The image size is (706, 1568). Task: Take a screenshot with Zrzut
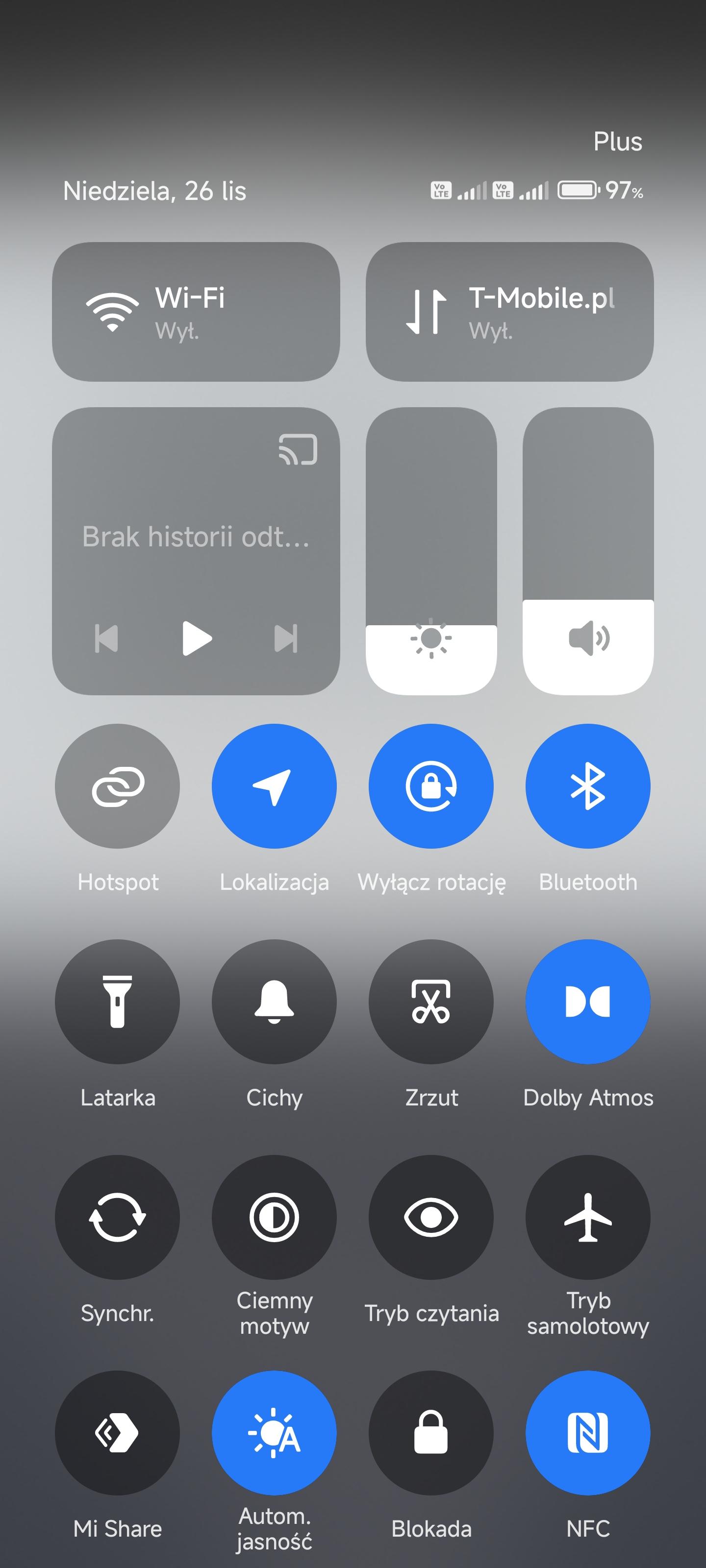coord(430,1001)
